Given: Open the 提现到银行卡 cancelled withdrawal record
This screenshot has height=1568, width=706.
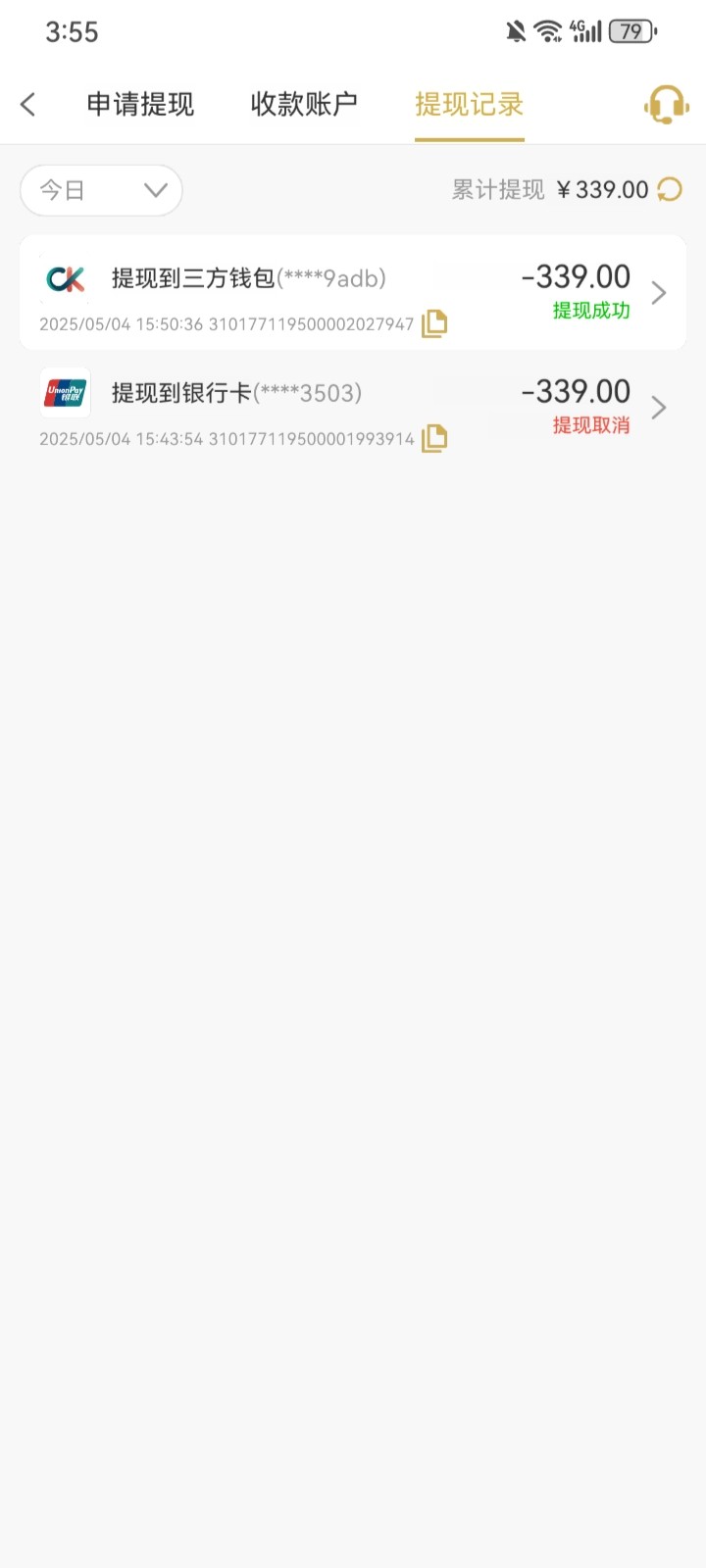Looking at the screenshot, I should 353,407.
